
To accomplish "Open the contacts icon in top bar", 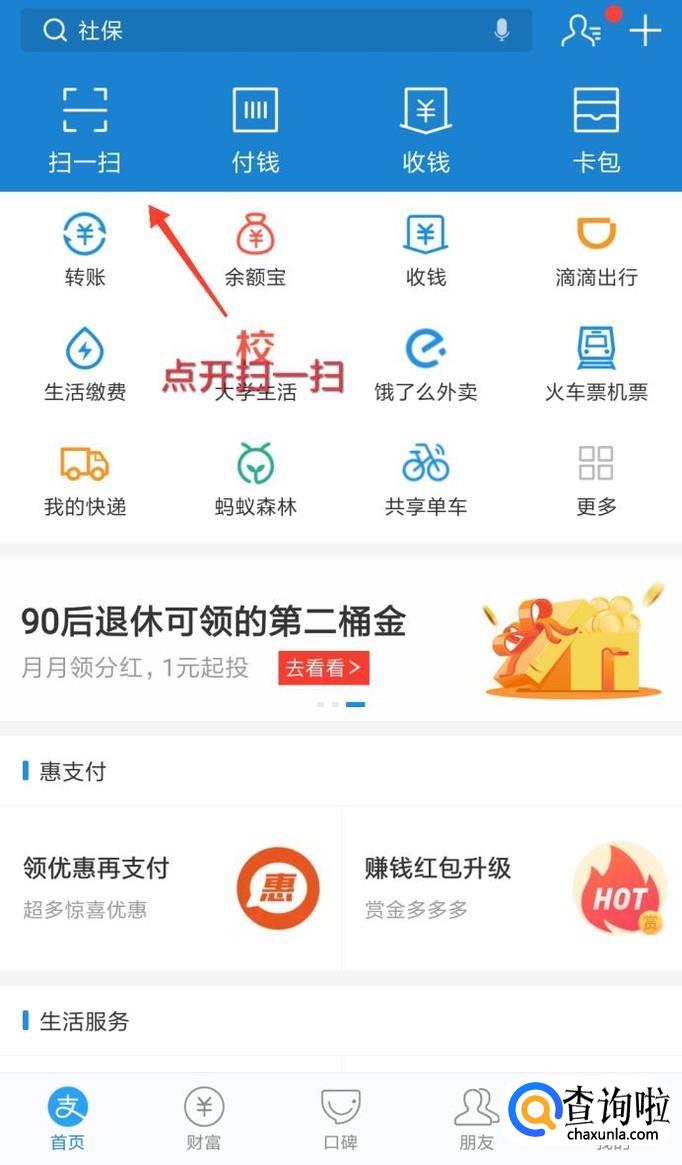I will 581,30.
